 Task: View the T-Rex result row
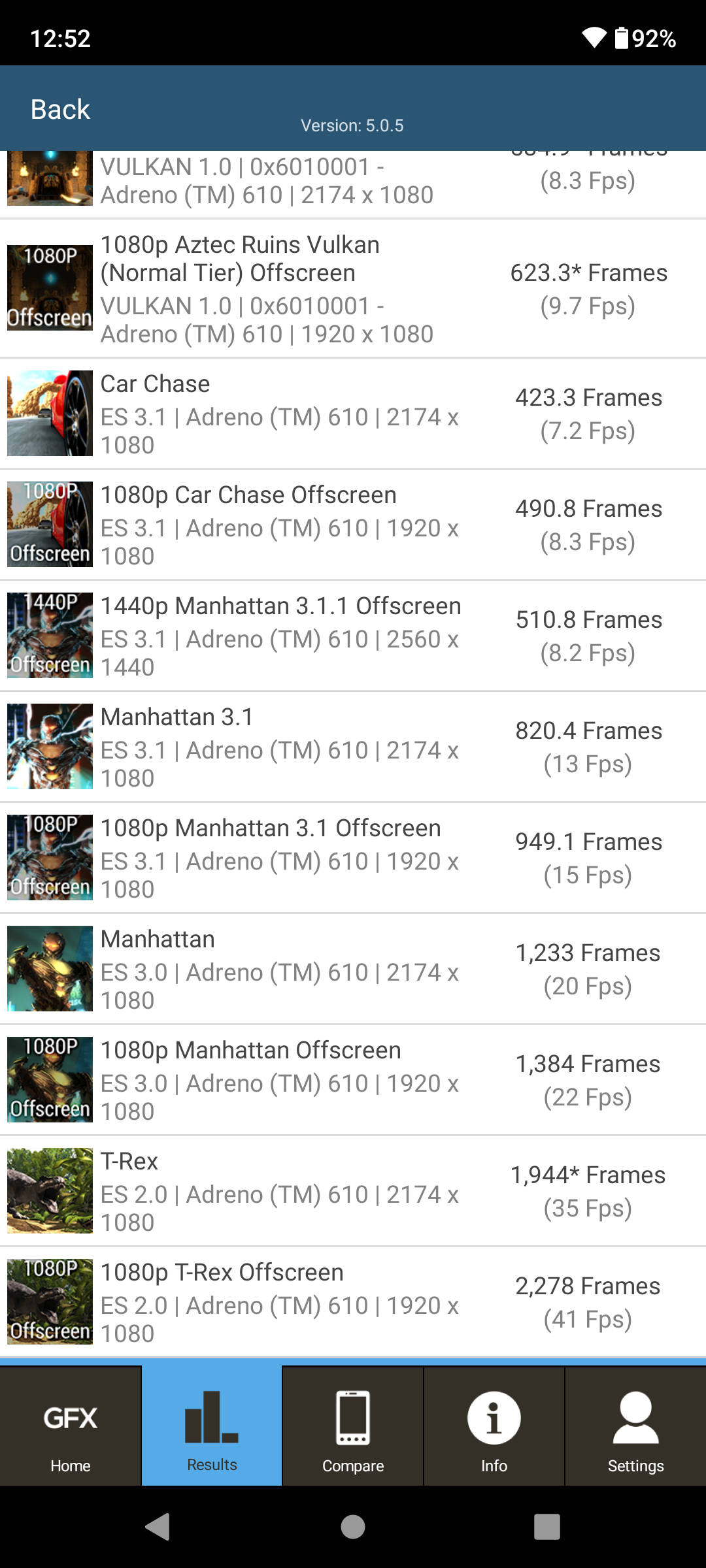coord(353,1191)
